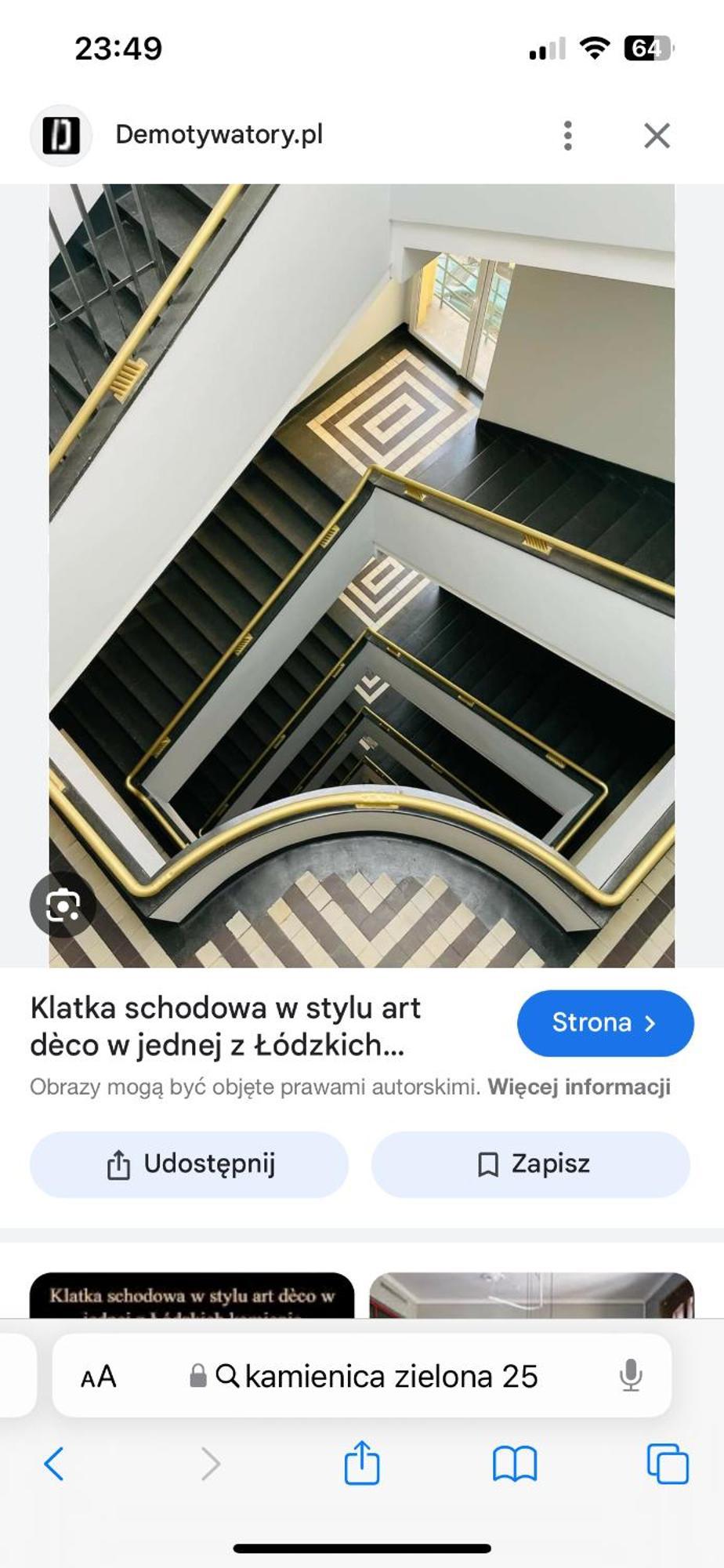Open the Strona page button
The width and height of the screenshot is (724, 1568).
[x=605, y=1023]
